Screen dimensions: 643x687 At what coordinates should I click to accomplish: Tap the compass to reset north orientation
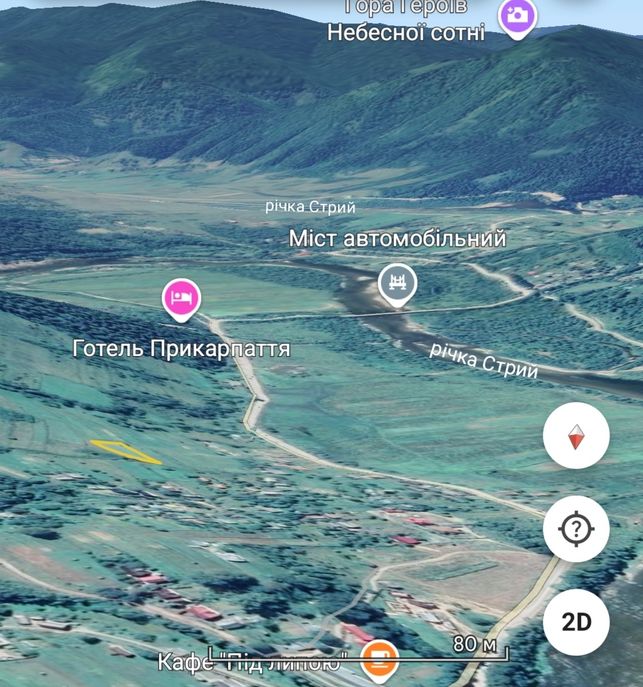[x=576, y=437]
